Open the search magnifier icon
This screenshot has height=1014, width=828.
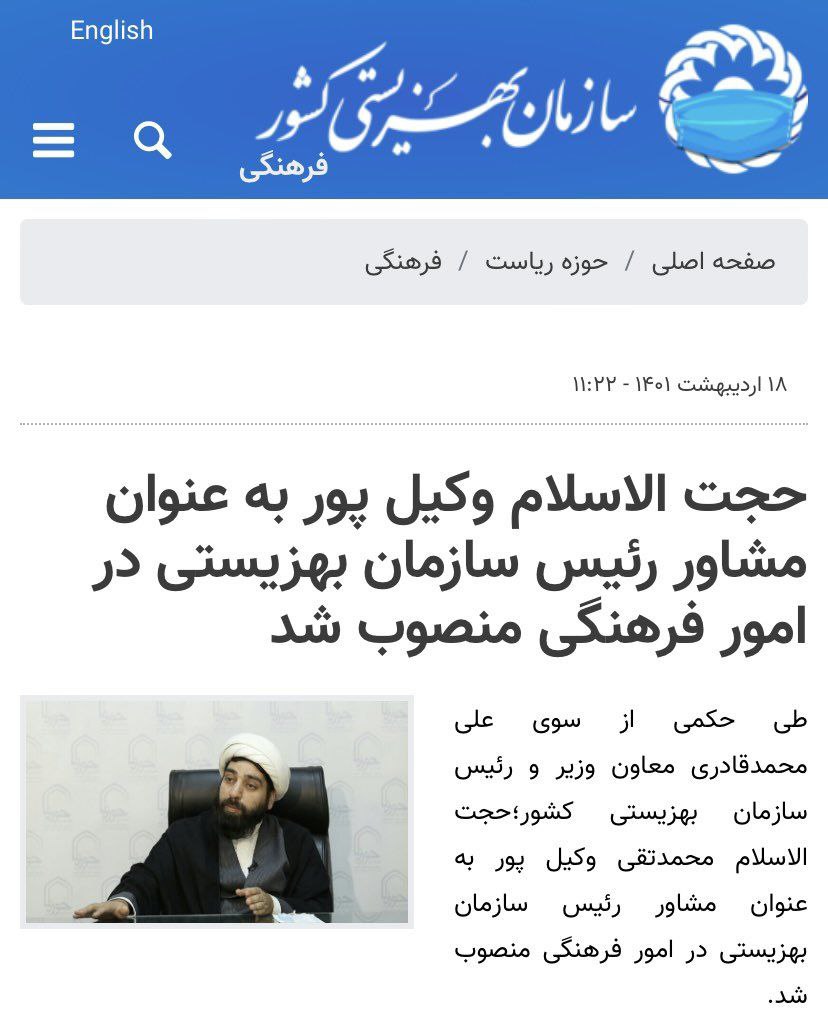[153, 140]
